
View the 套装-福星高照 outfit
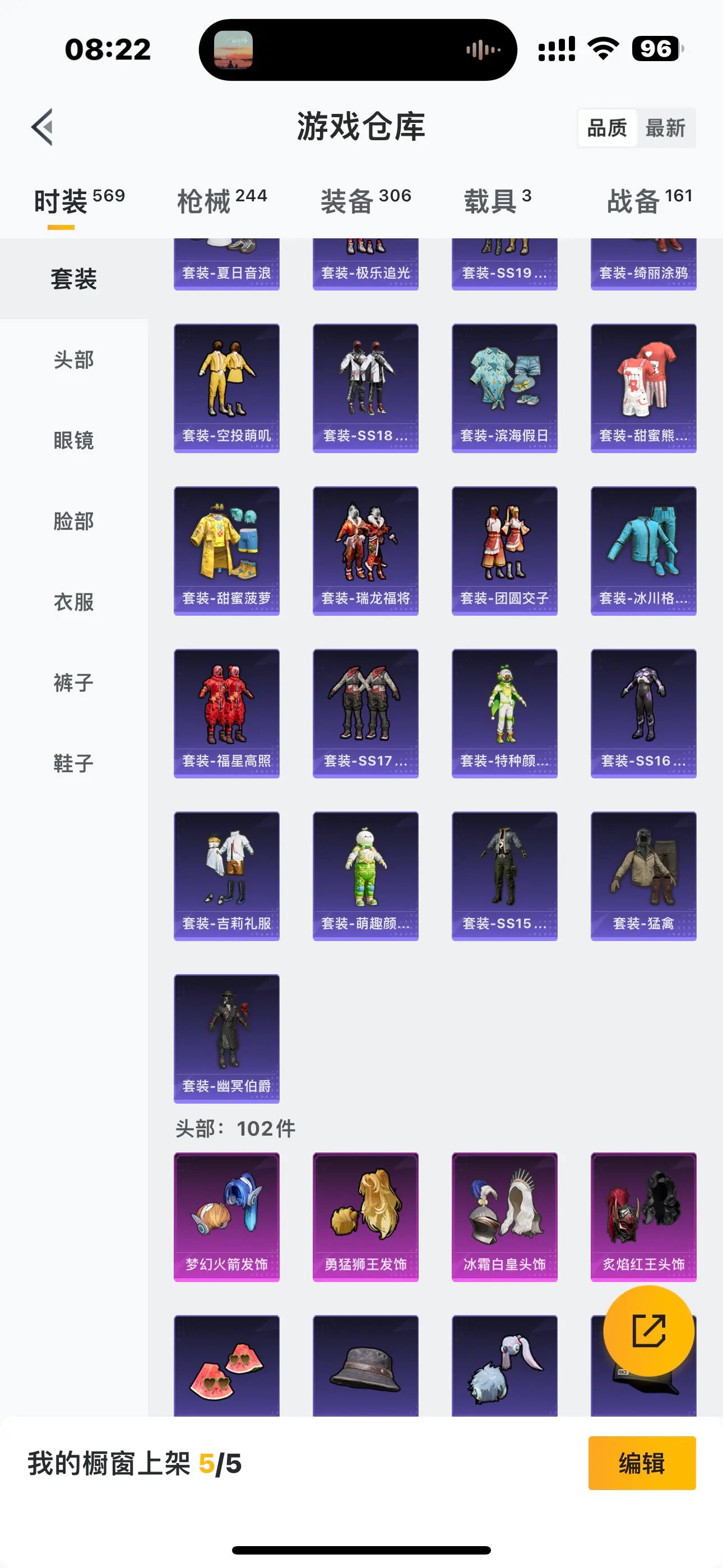[x=226, y=713]
